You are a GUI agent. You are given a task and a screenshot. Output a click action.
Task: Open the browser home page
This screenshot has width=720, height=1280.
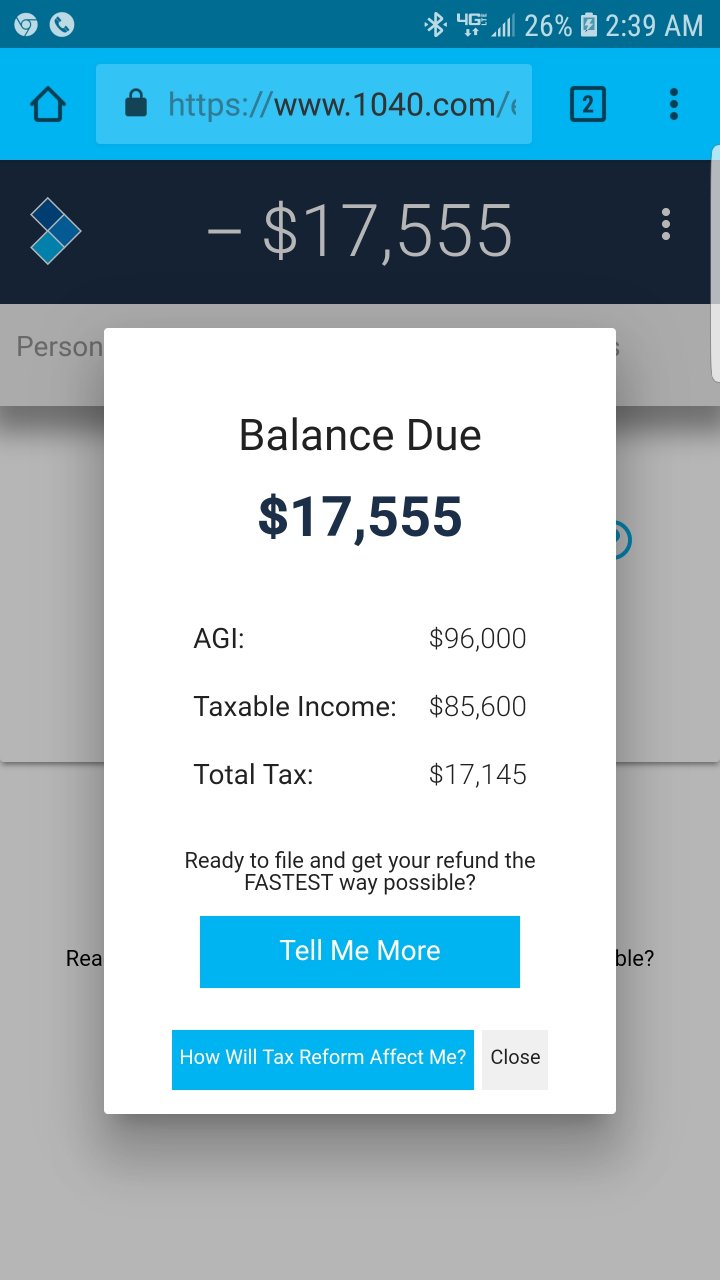[x=48, y=104]
